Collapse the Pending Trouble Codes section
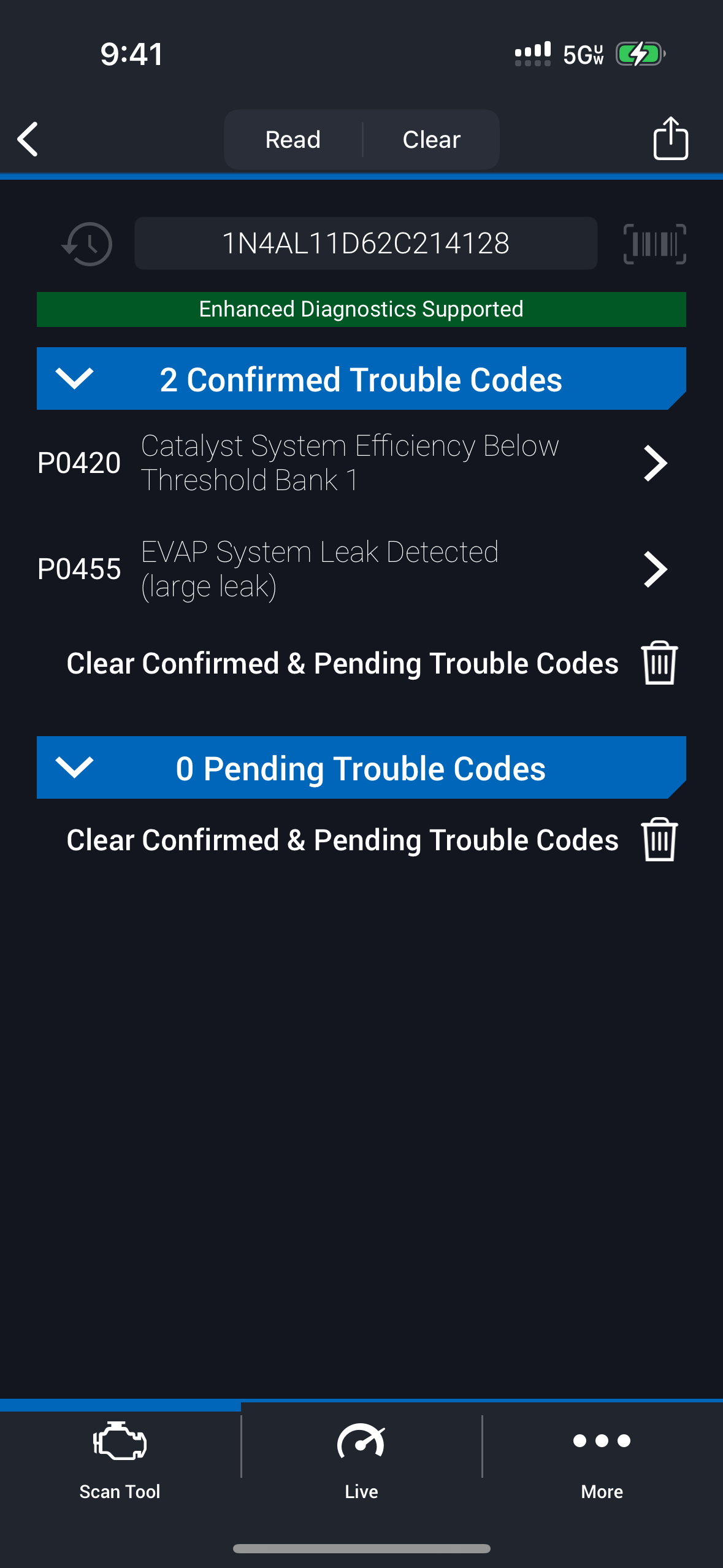Screen dimensions: 723x1568 click(74, 767)
